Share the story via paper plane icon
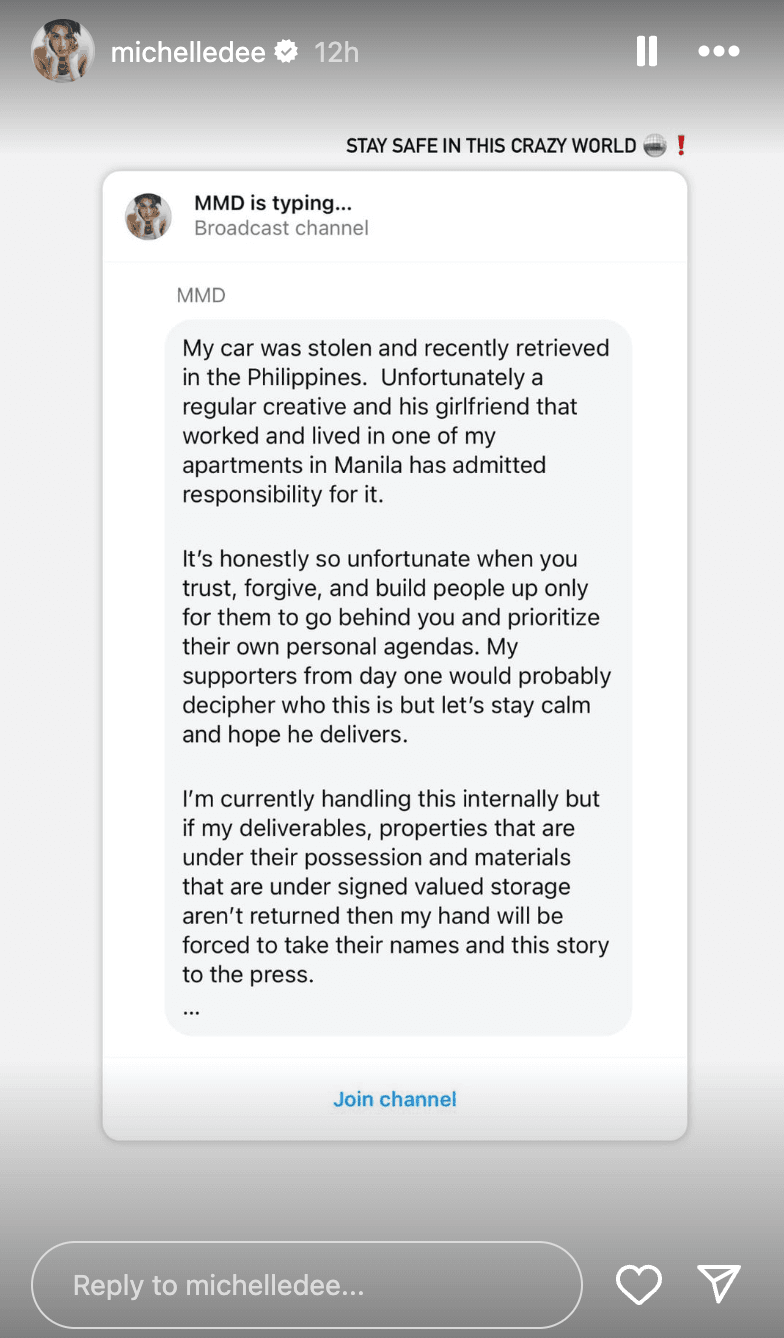This screenshot has width=784, height=1338. coord(718,1285)
